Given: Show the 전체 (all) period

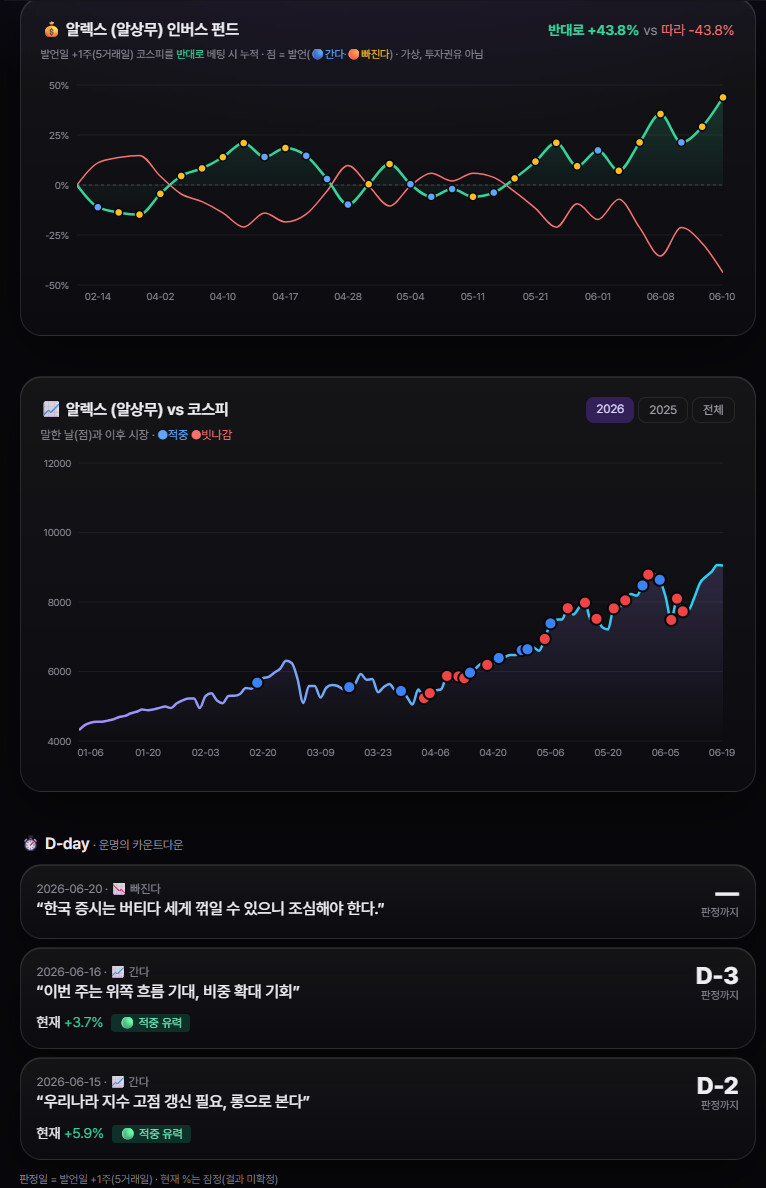Looking at the screenshot, I should coord(713,410).
